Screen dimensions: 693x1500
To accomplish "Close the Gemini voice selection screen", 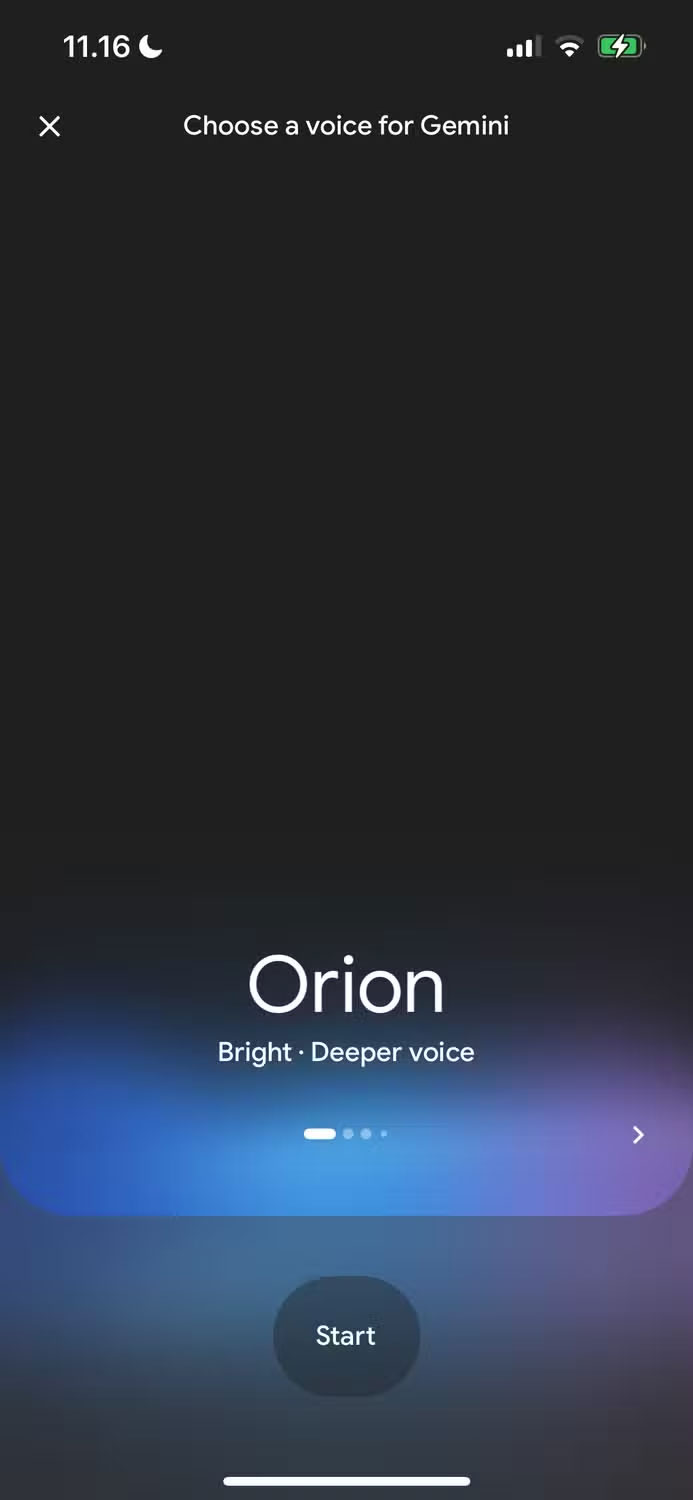I will [49, 126].
